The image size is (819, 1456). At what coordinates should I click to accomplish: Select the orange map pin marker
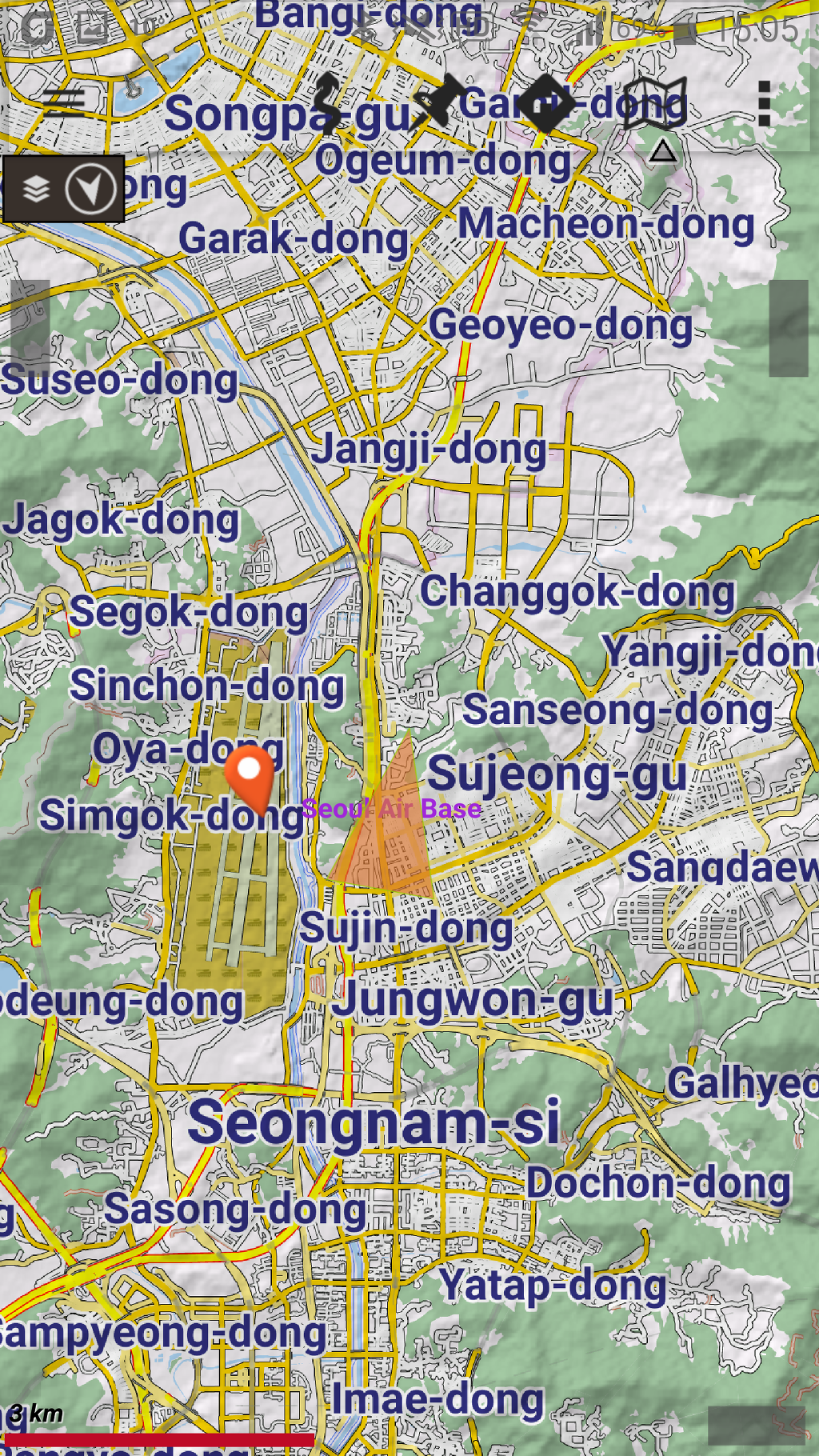coord(250,778)
